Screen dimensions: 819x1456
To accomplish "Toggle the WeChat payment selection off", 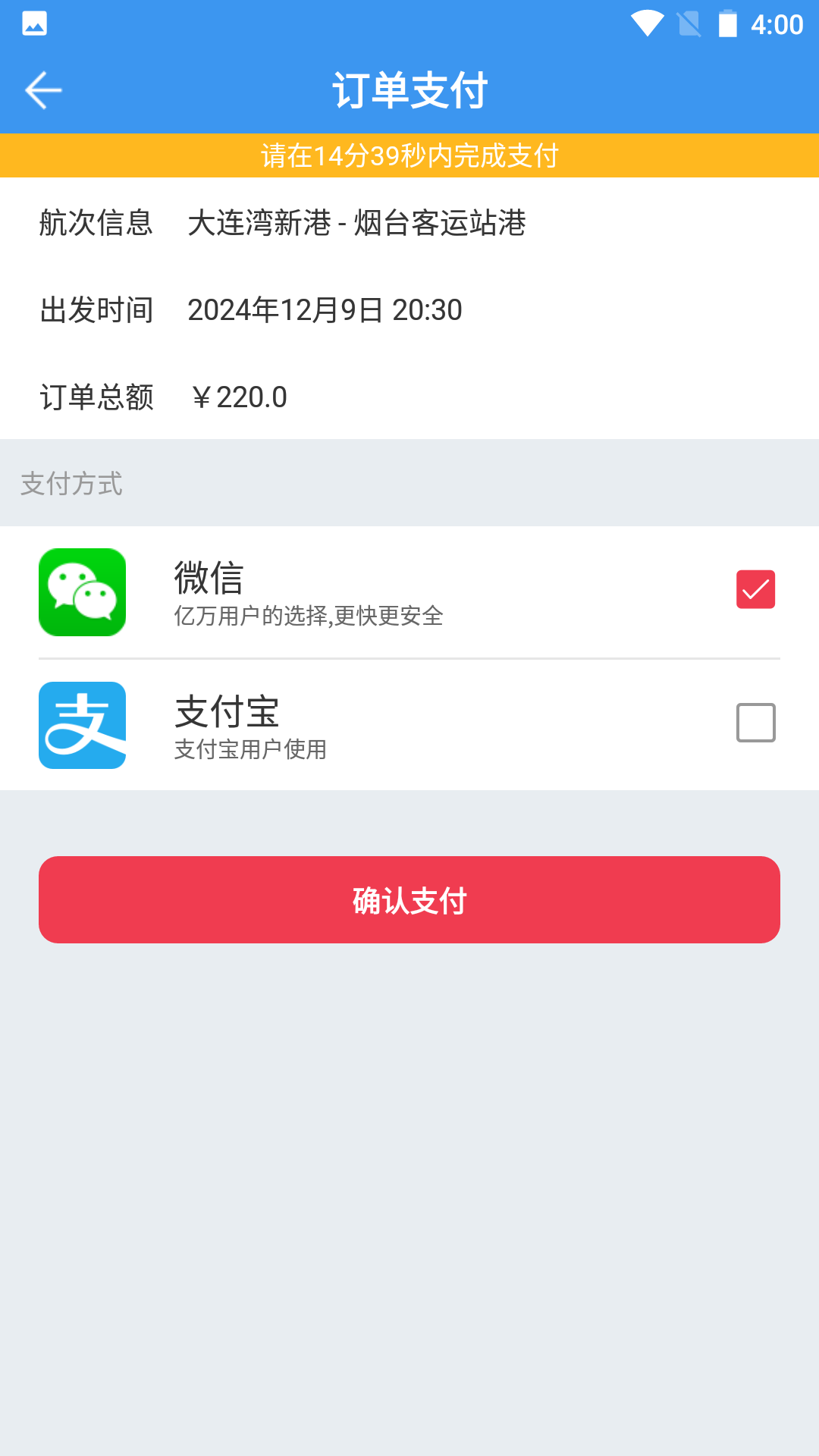I will pyautogui.click(x=755, y=589).
